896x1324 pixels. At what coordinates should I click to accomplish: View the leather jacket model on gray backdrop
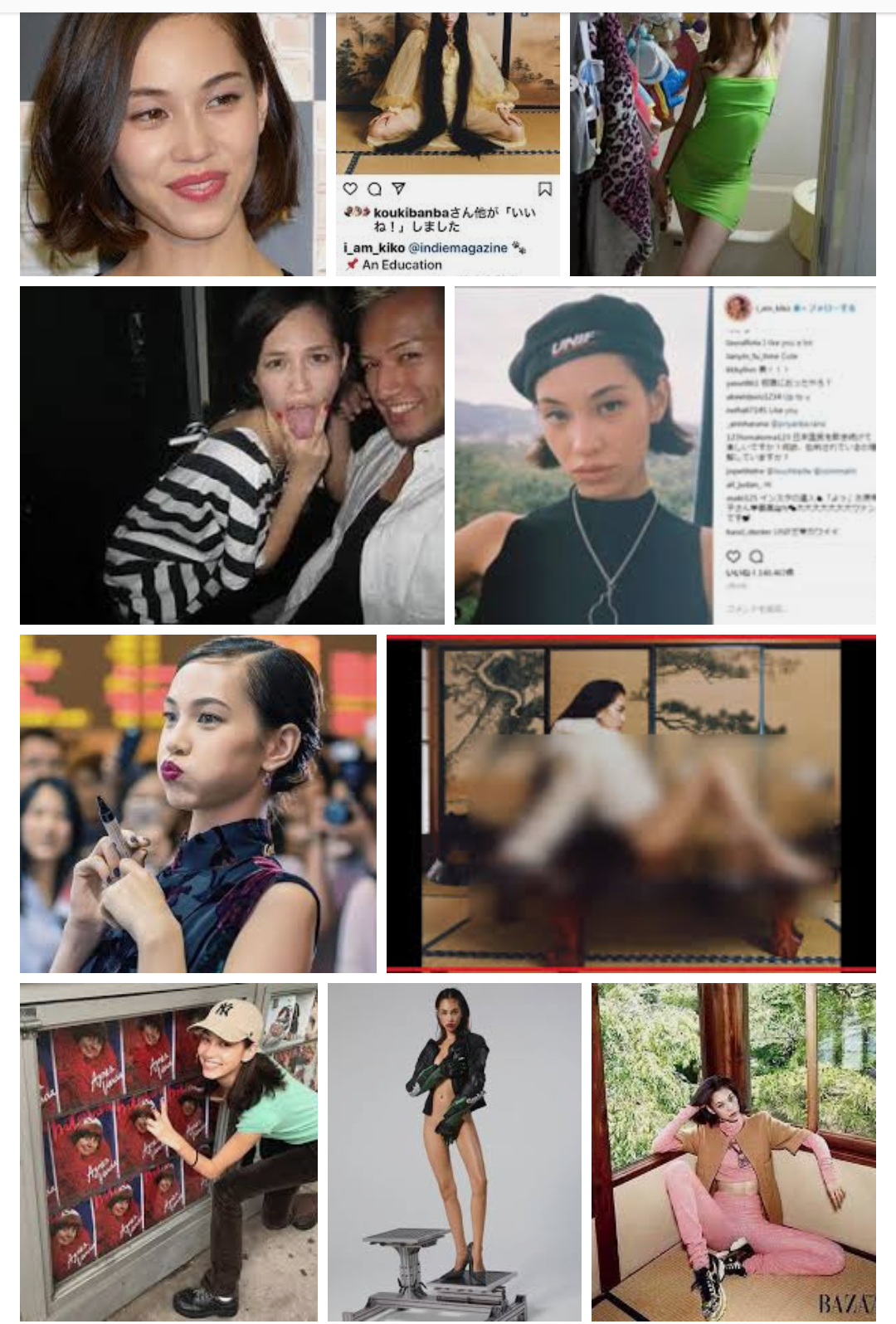454,1151
